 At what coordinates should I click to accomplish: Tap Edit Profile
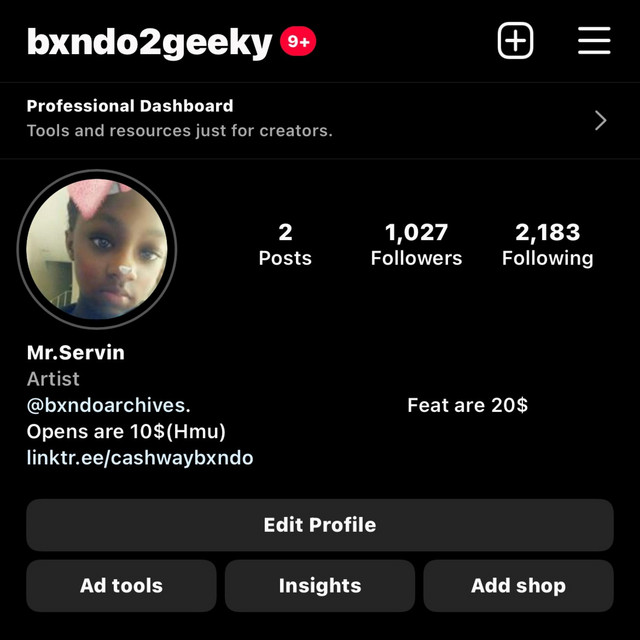tap(320, 525)
